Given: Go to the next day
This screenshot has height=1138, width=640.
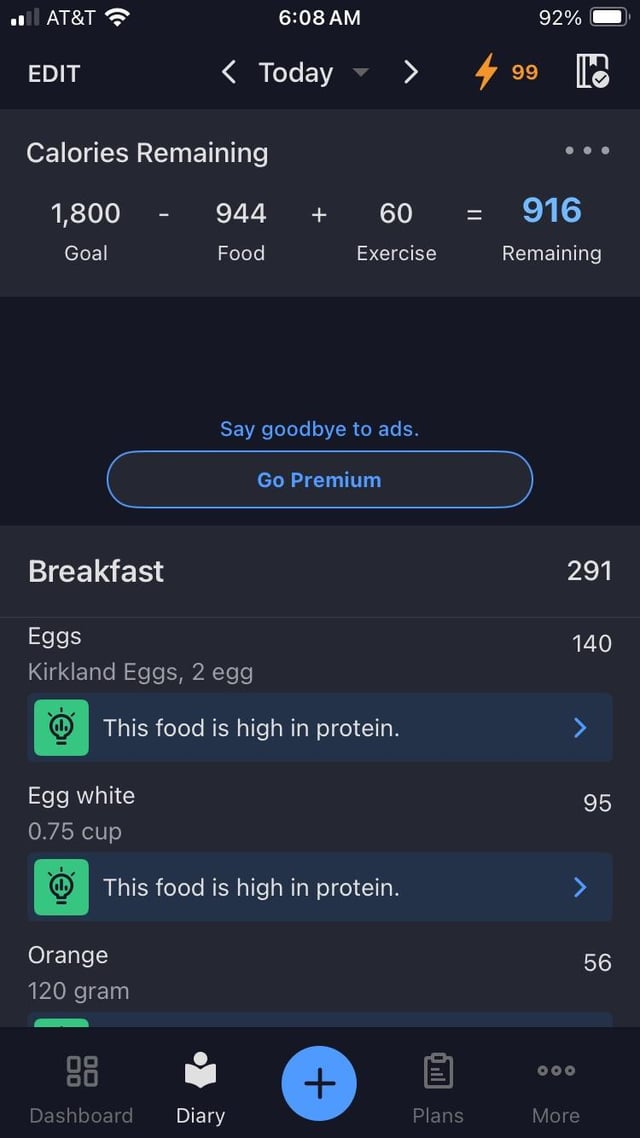Looking at the screenshot, I should (x=411, y=73).
